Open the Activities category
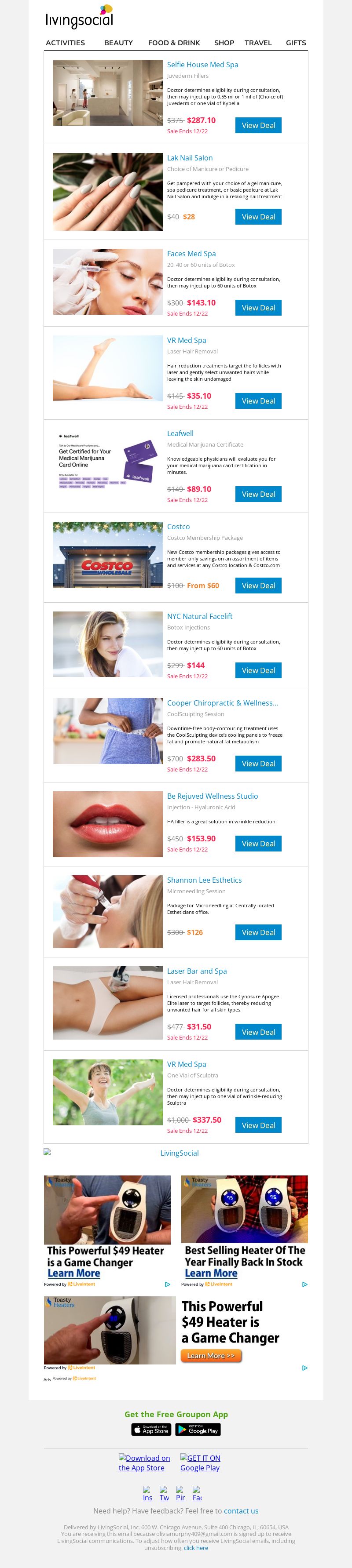 (65, 43)
